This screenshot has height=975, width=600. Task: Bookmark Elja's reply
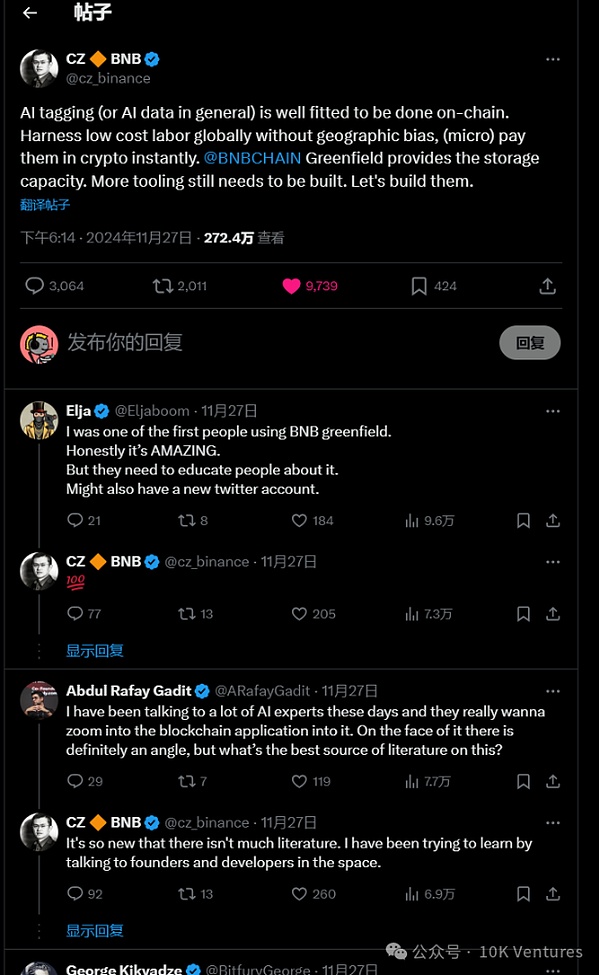click(x=523, y=520)
